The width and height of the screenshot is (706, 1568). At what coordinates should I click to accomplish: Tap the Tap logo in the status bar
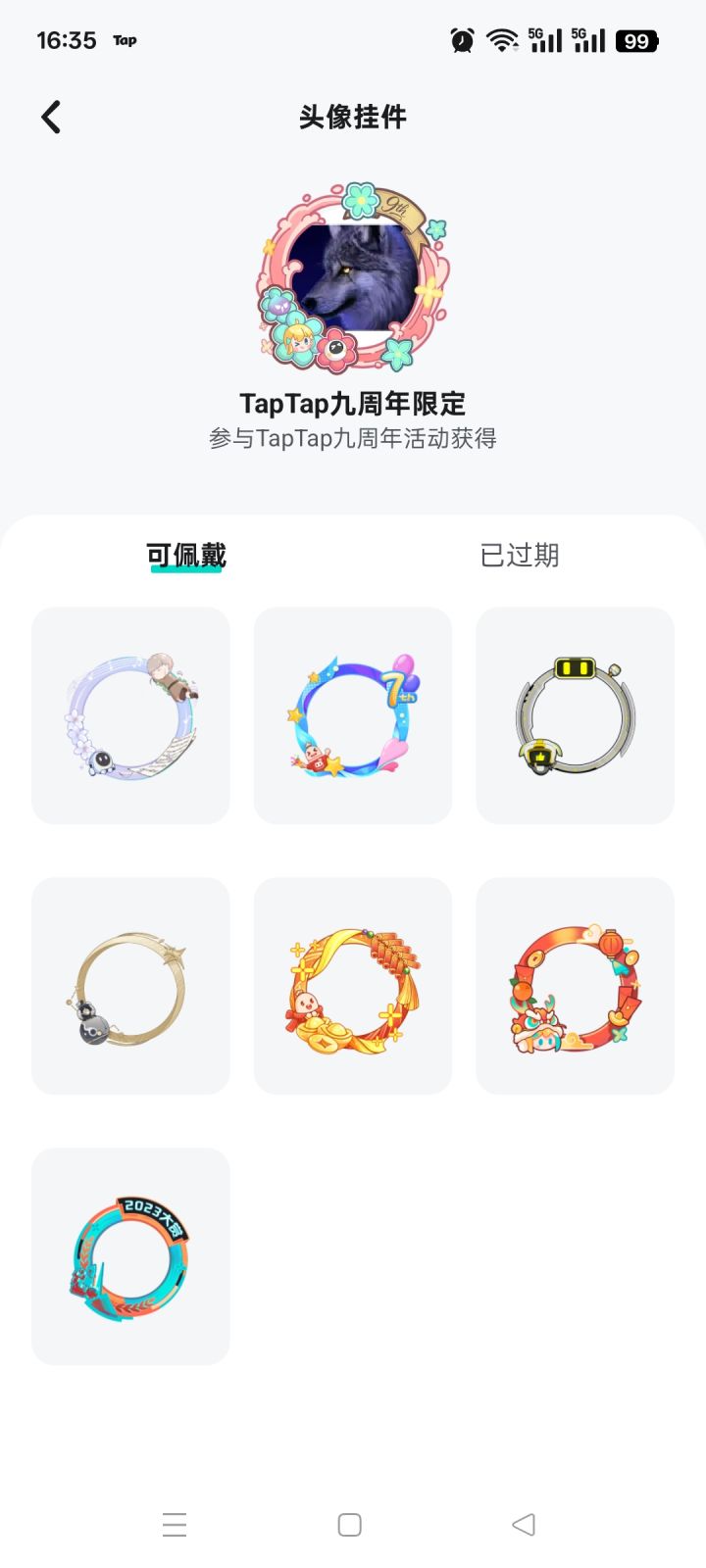[x=125, y=41]
